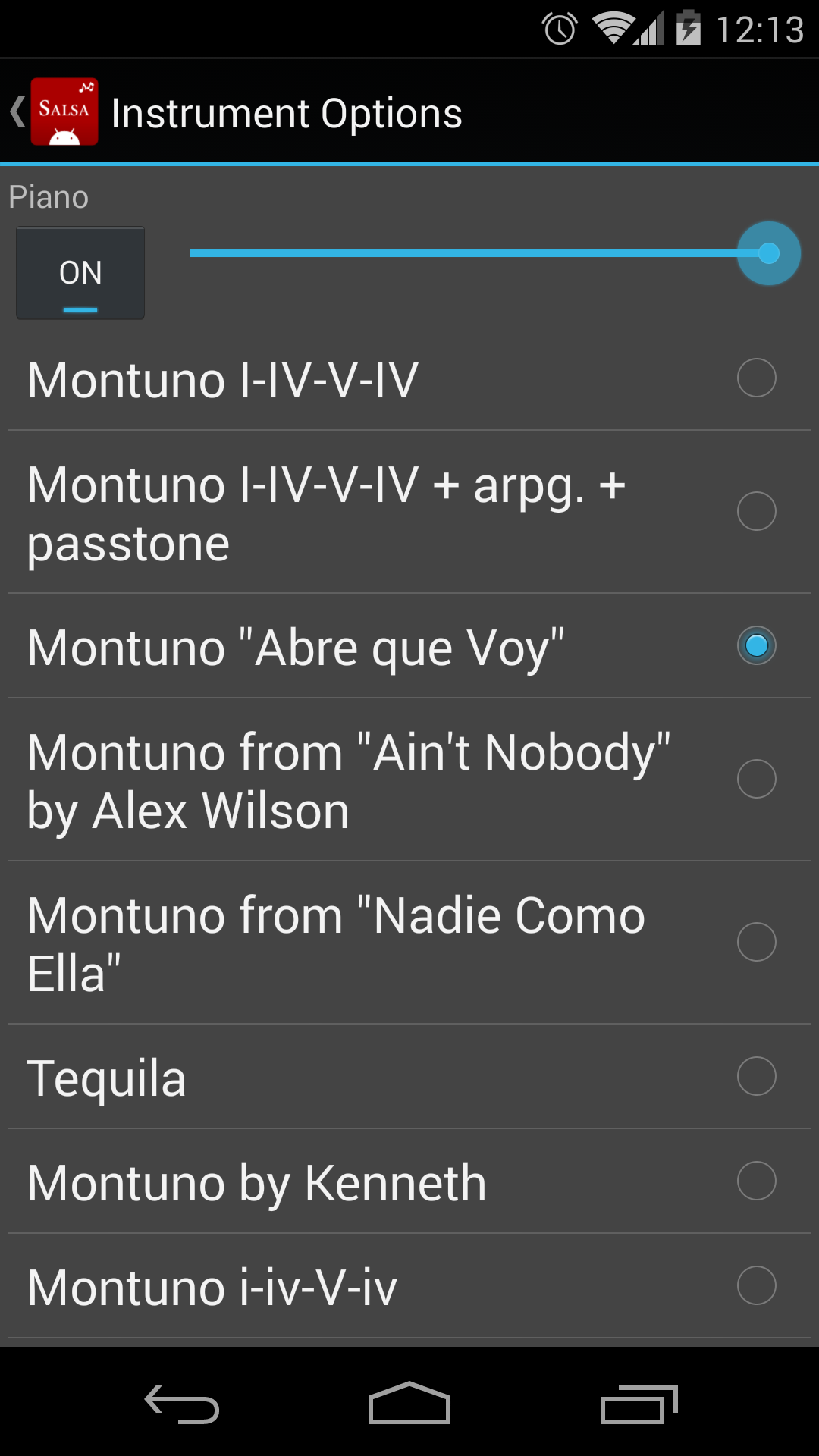Screen dimensions: 819x1456
Task: Select Montuno from "Ain't Nobody" by Alex Wilson
Action: click(x=756, y=779)
